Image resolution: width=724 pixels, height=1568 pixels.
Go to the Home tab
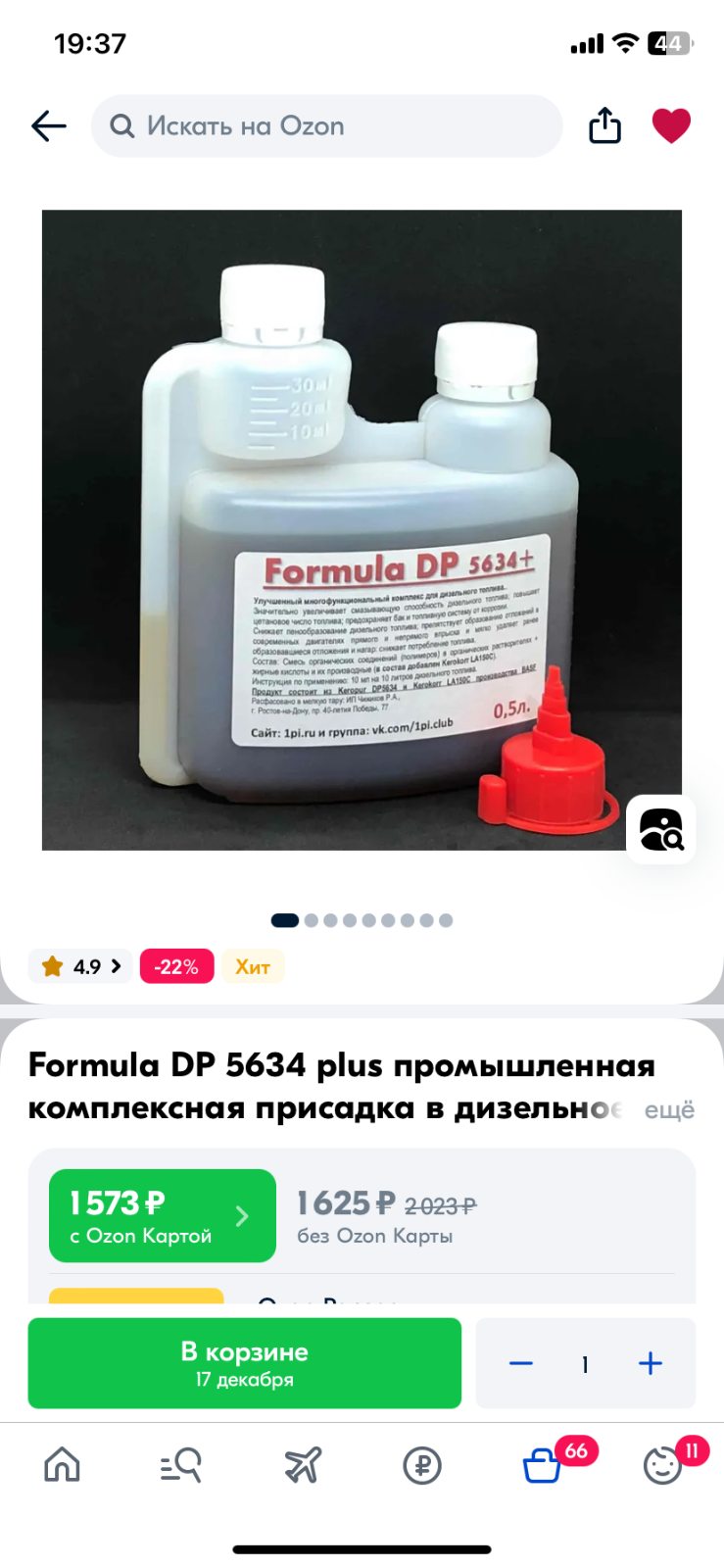click(x=62, y=1465)
